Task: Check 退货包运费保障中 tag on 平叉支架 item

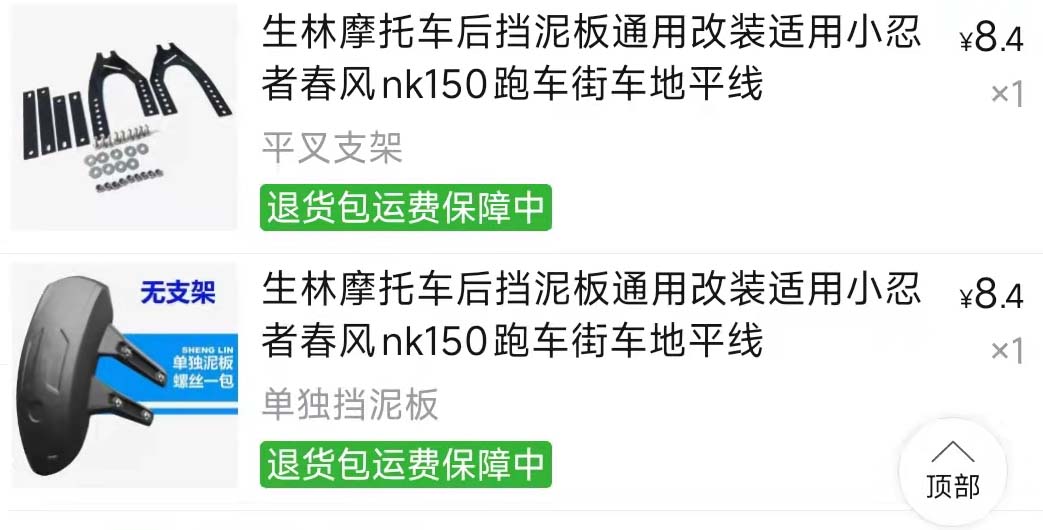Action: click(x=406, y=208)
